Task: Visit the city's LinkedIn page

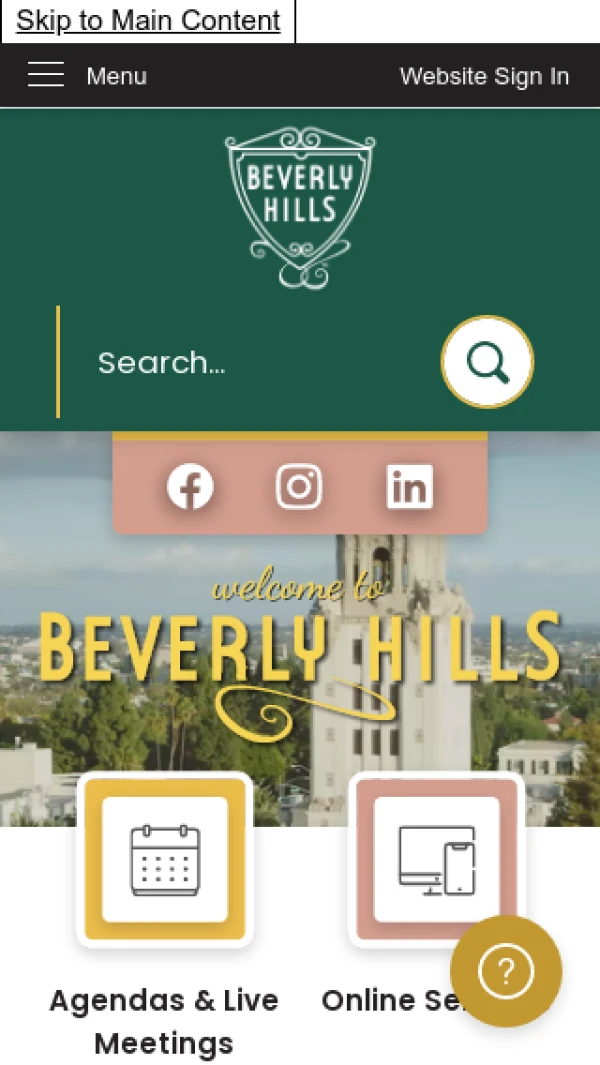Action: (410, 487)
